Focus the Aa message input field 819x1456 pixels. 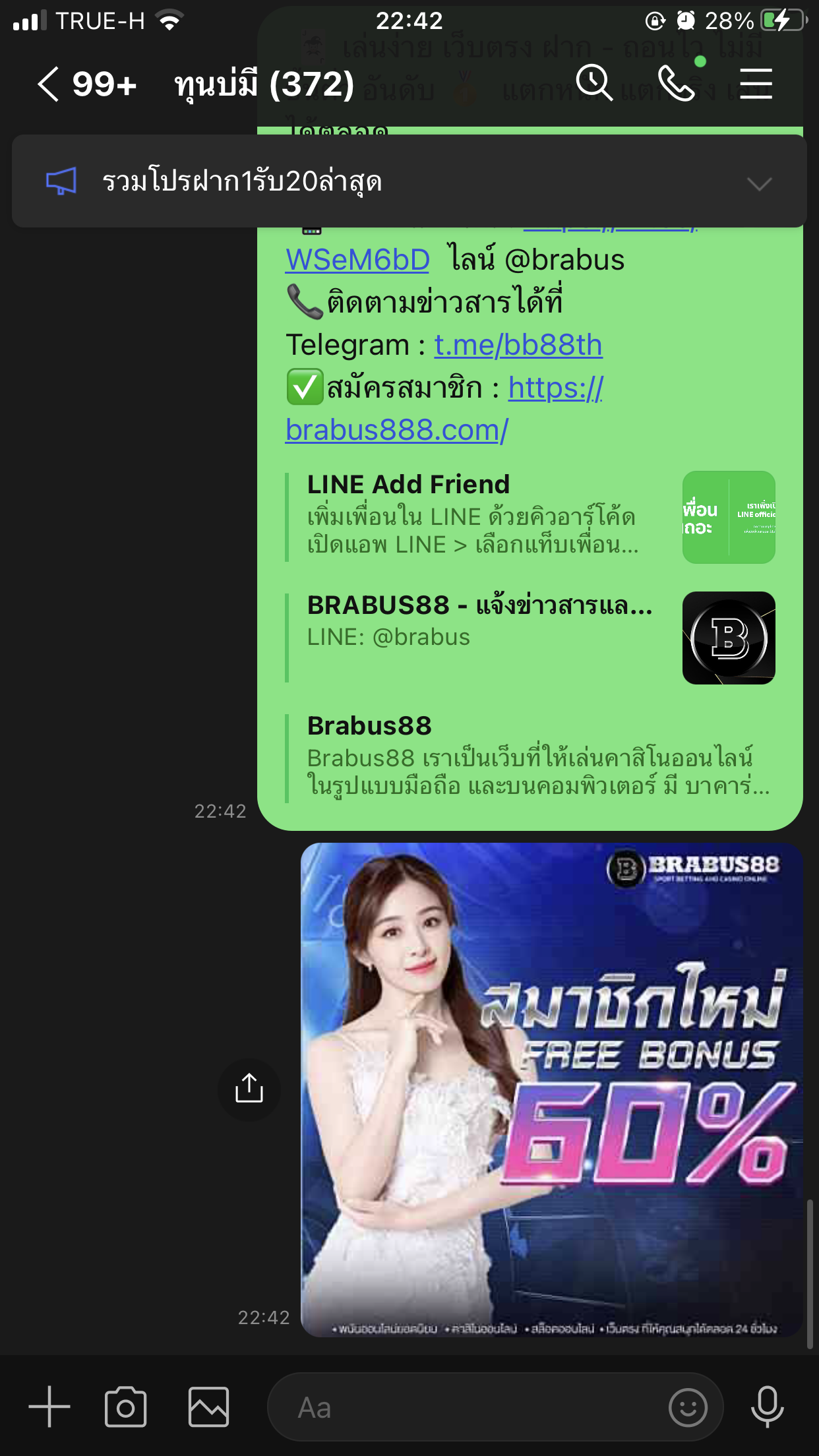coord(462,1407)
